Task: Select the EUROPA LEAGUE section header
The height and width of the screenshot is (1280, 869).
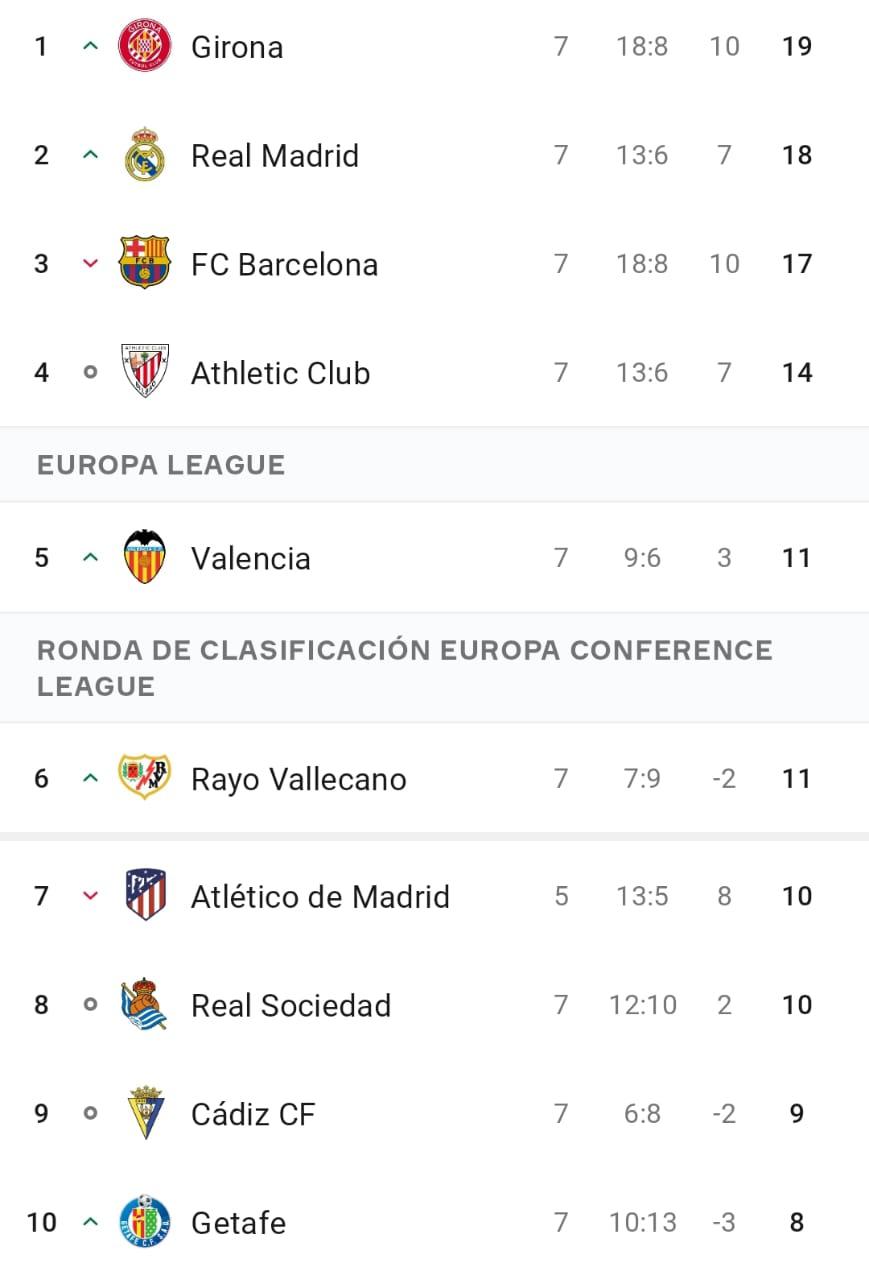Action: pos(160,464)
